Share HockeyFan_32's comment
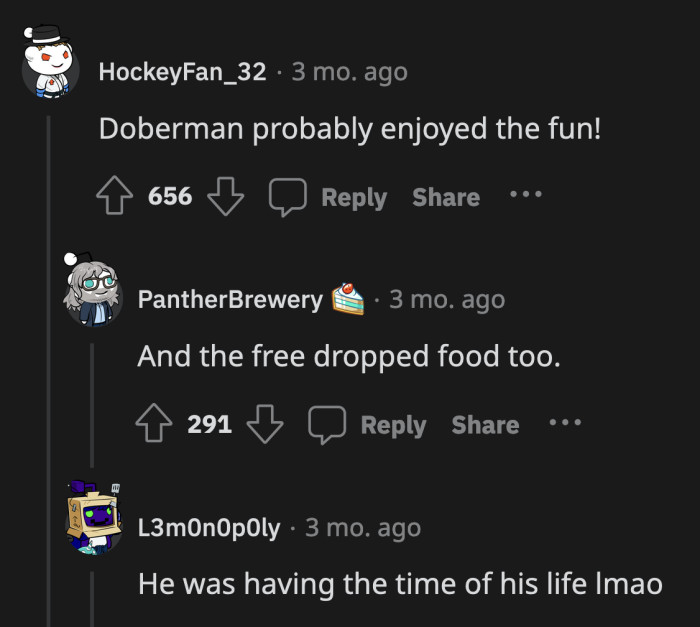Image resolution: width=700 pixels, height=627 pixels. tap(446, 197)
